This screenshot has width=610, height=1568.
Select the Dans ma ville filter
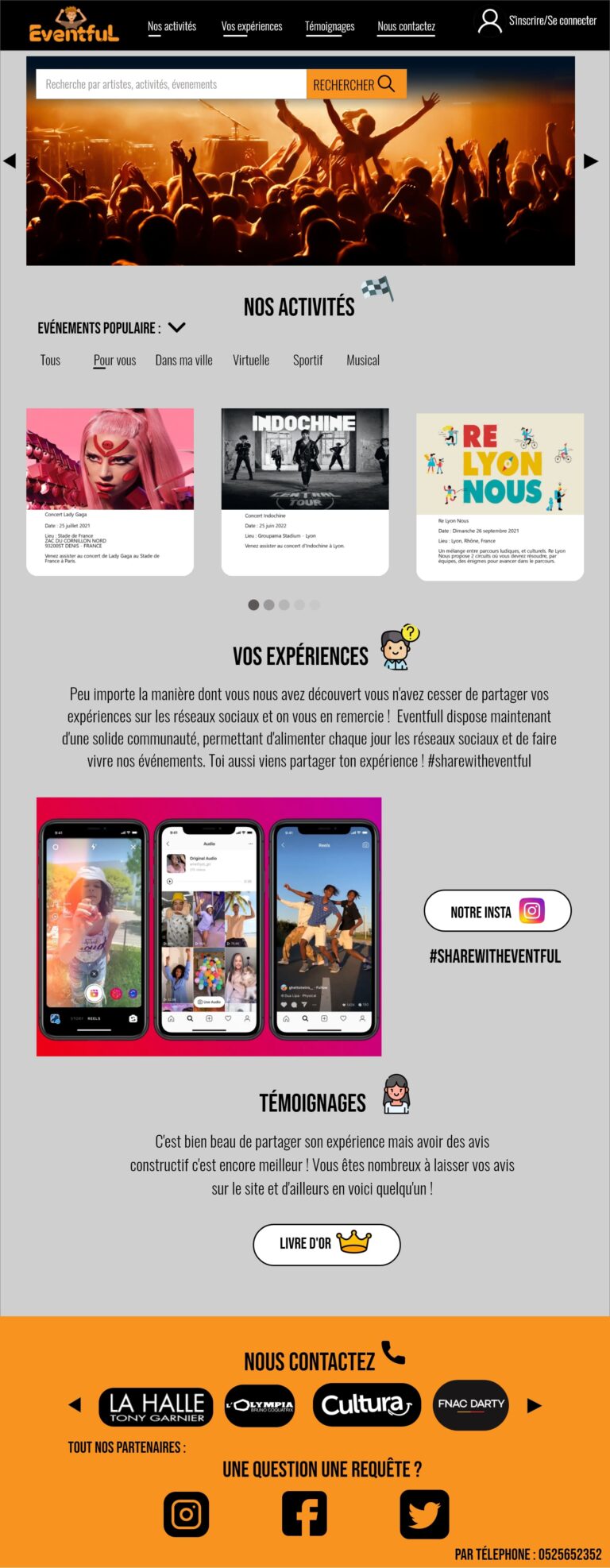[x=183, y=361]
